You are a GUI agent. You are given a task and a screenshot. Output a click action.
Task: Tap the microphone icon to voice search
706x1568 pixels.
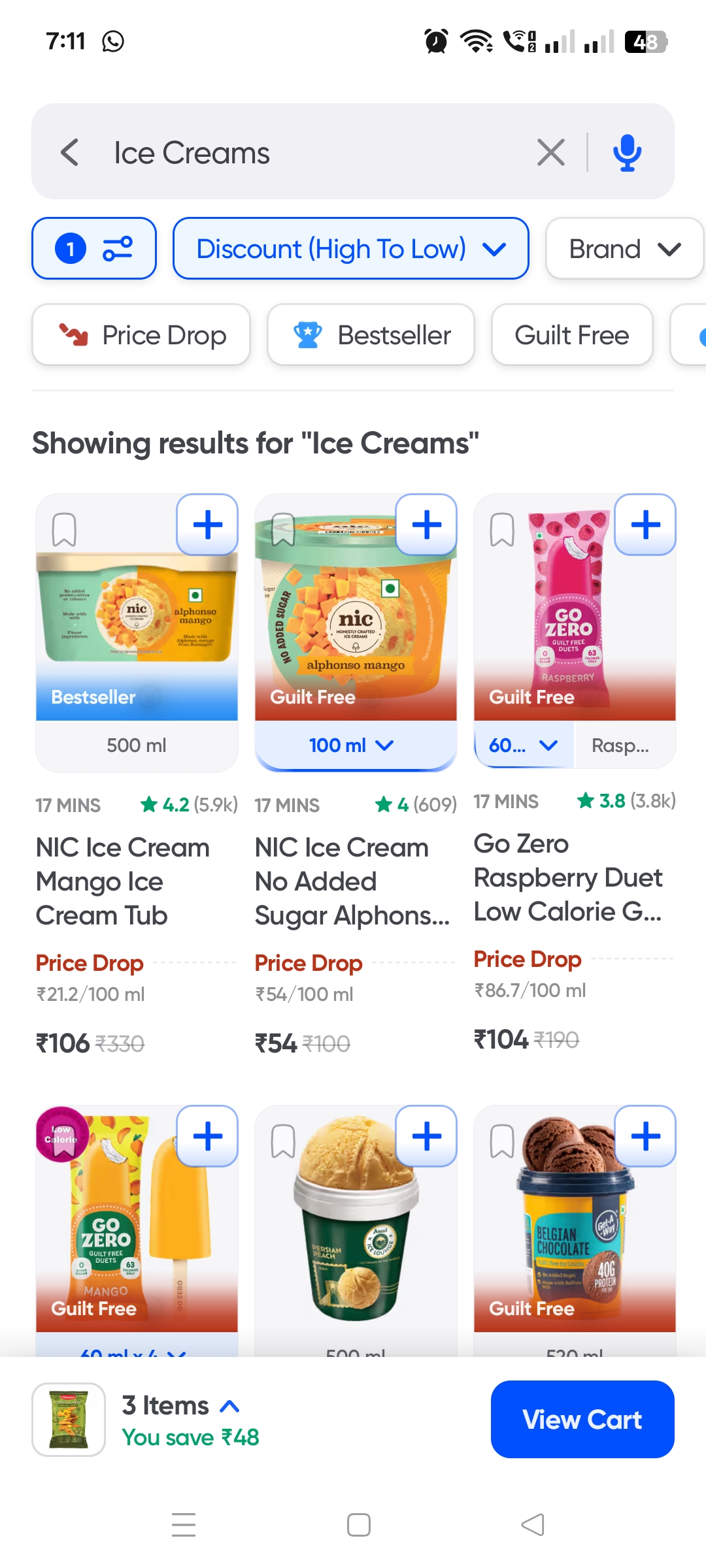click(626, 152)
